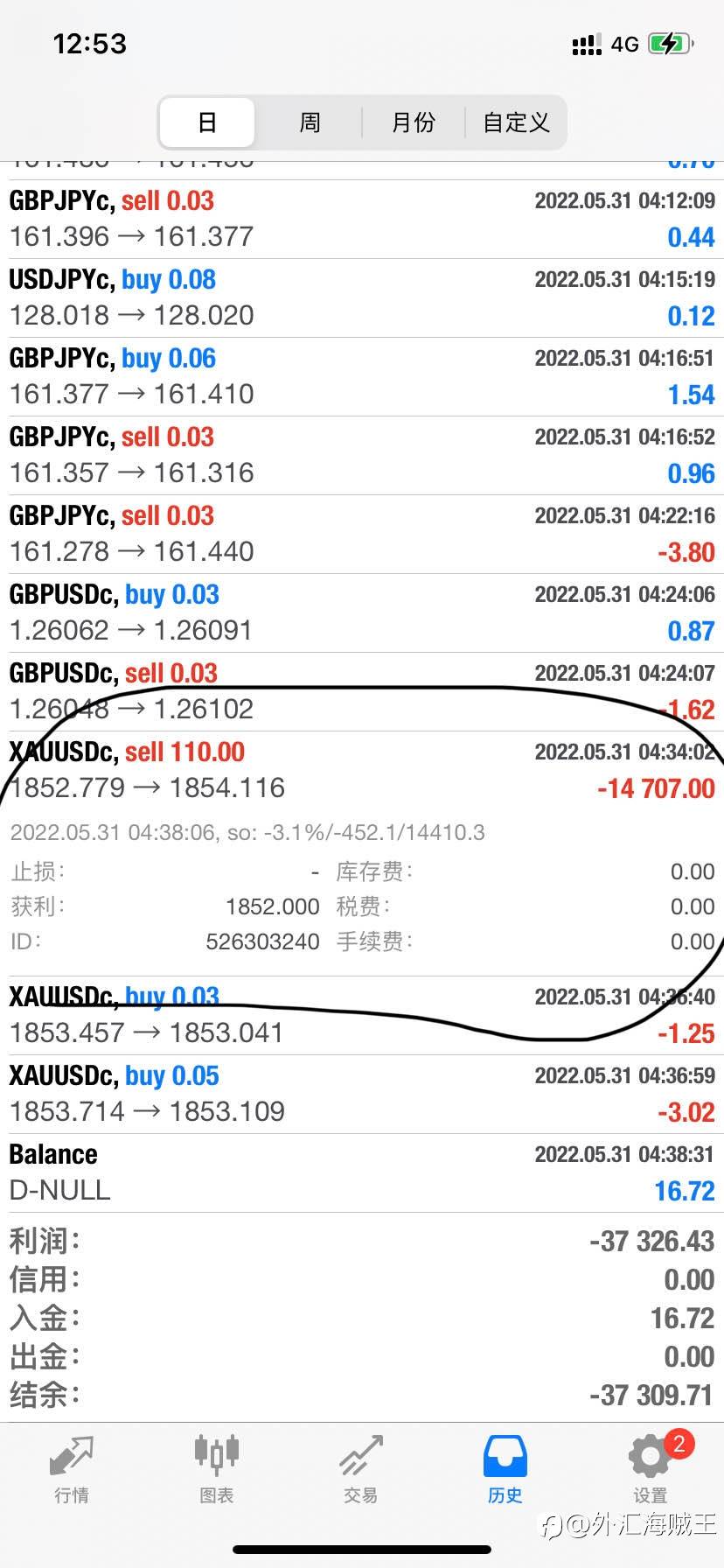Open the Balance D-NULL entry
724x1568 pixels.
point(362,1173)
